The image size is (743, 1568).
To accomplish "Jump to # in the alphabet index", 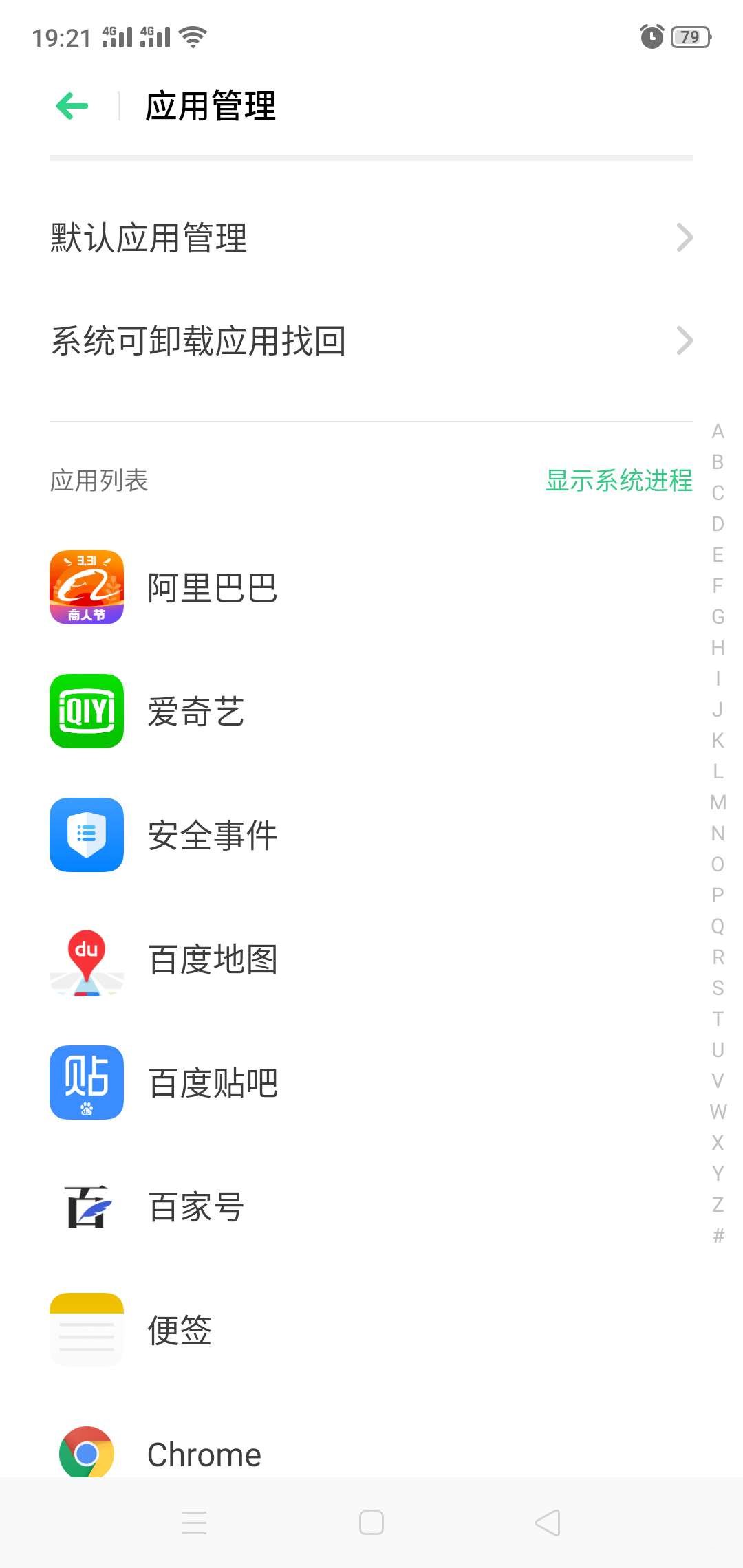I will pyautogui.click(x=718, y=1236).
